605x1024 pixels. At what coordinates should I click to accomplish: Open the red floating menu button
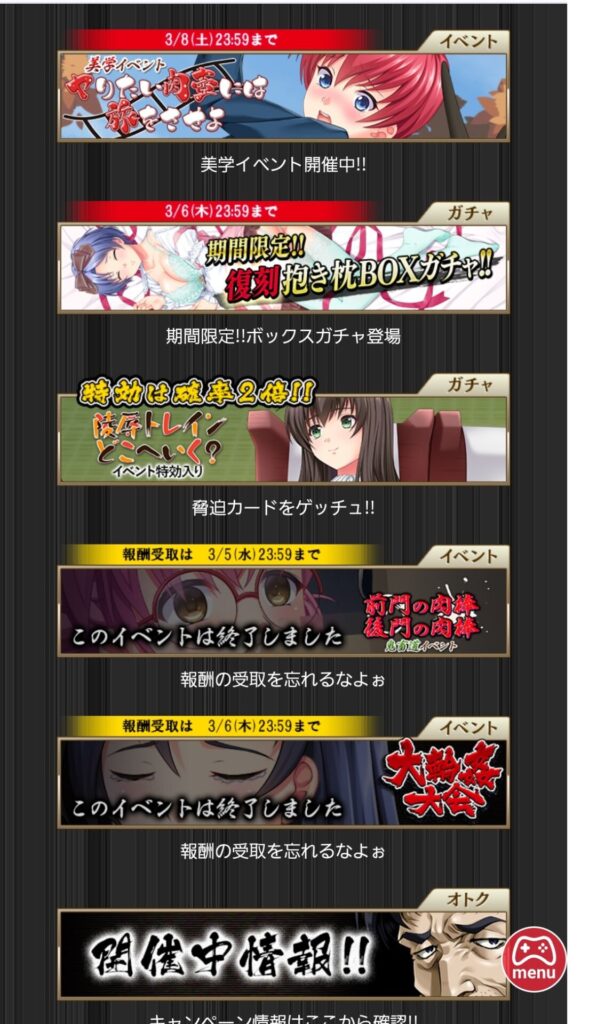point(534,959)
